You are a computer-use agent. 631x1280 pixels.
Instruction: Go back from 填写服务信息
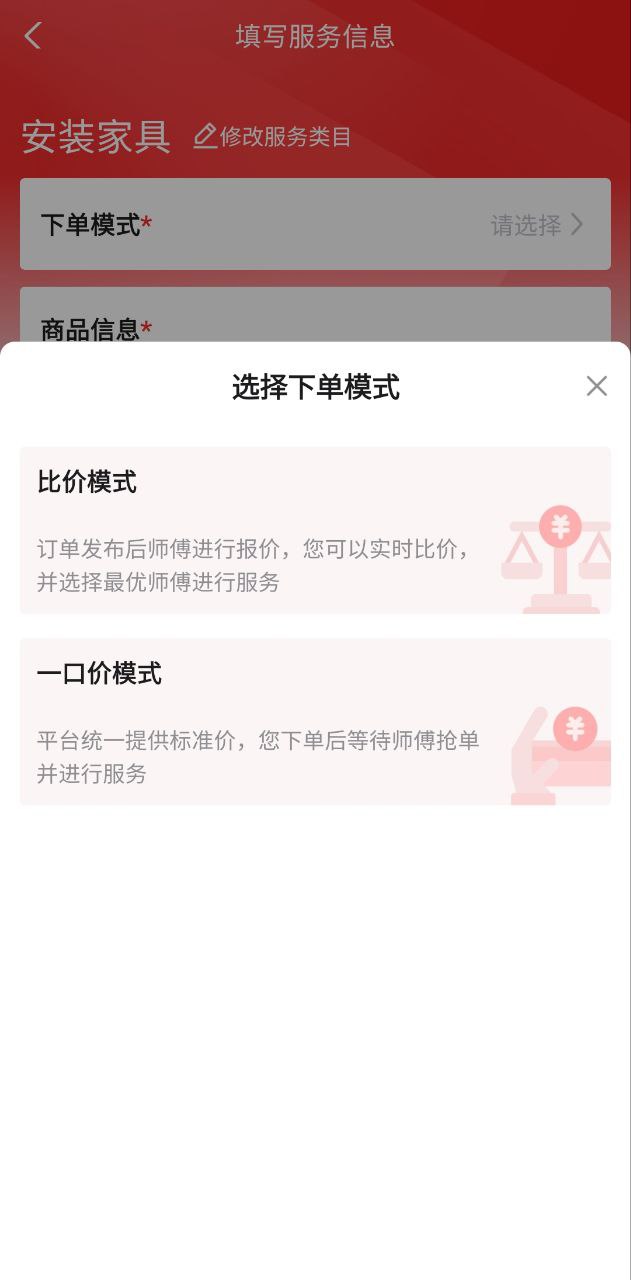[x=33, y=36]
